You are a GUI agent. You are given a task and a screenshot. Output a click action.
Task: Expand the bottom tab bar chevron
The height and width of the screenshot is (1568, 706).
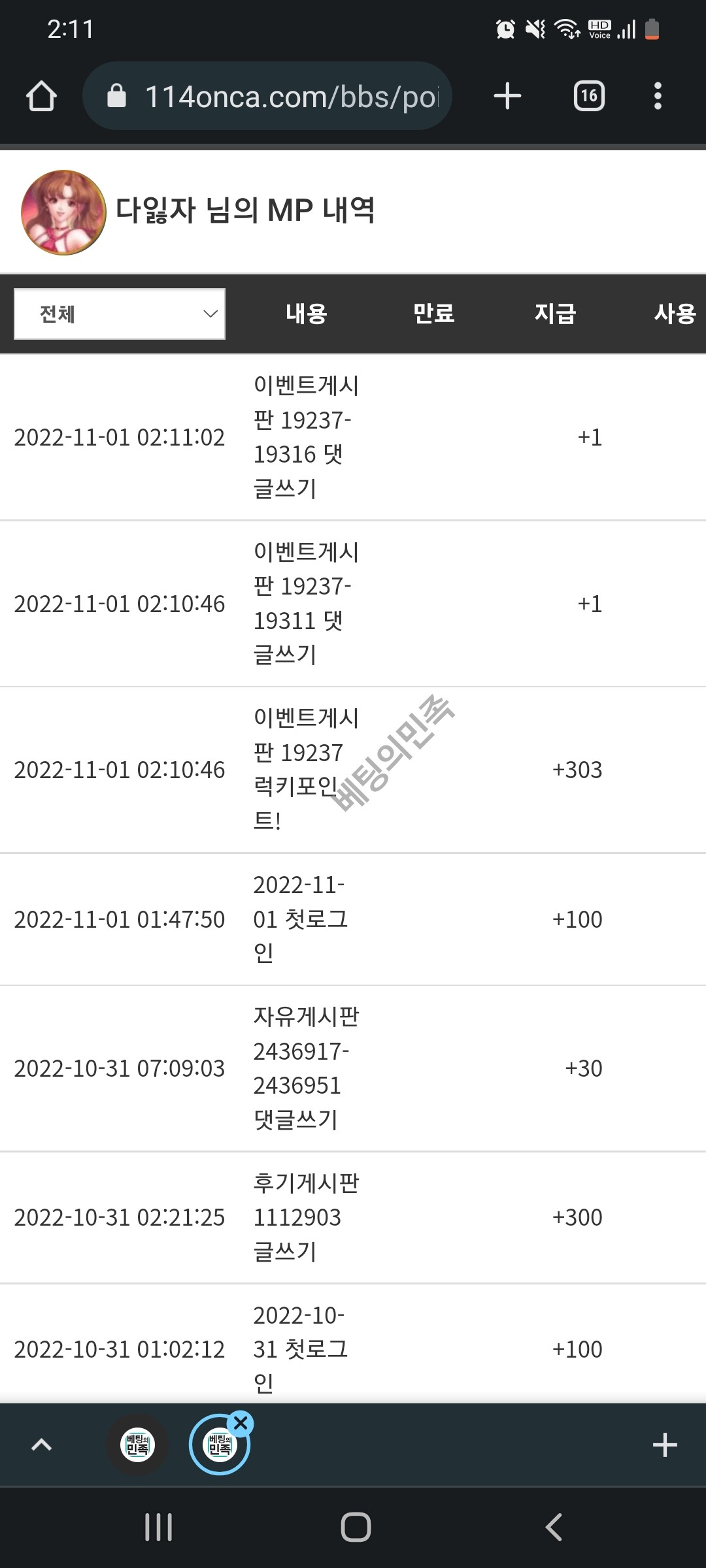pyautogui.click(x=41, y=1445)
